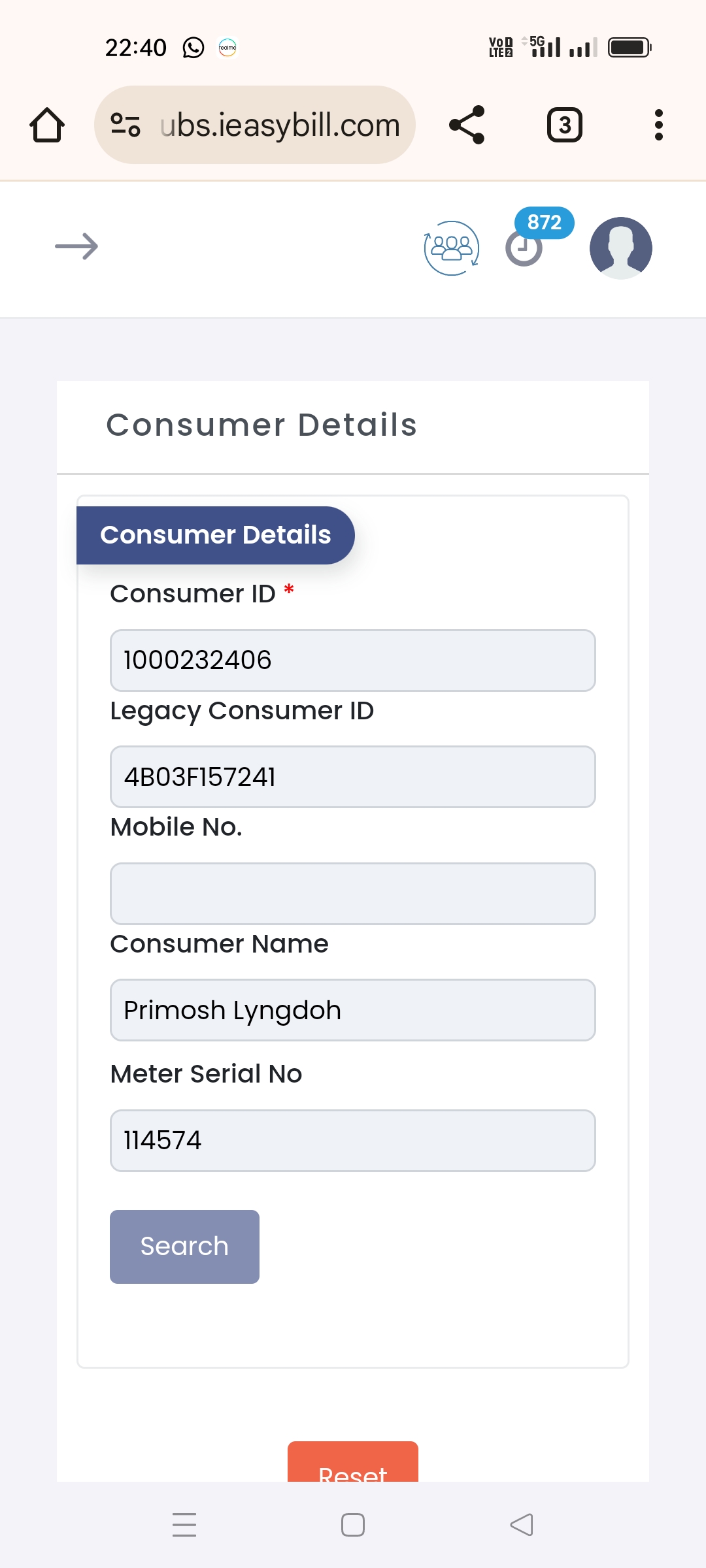Tap the Reset button
The image size is (706, 1568).
pos(353,1462)
